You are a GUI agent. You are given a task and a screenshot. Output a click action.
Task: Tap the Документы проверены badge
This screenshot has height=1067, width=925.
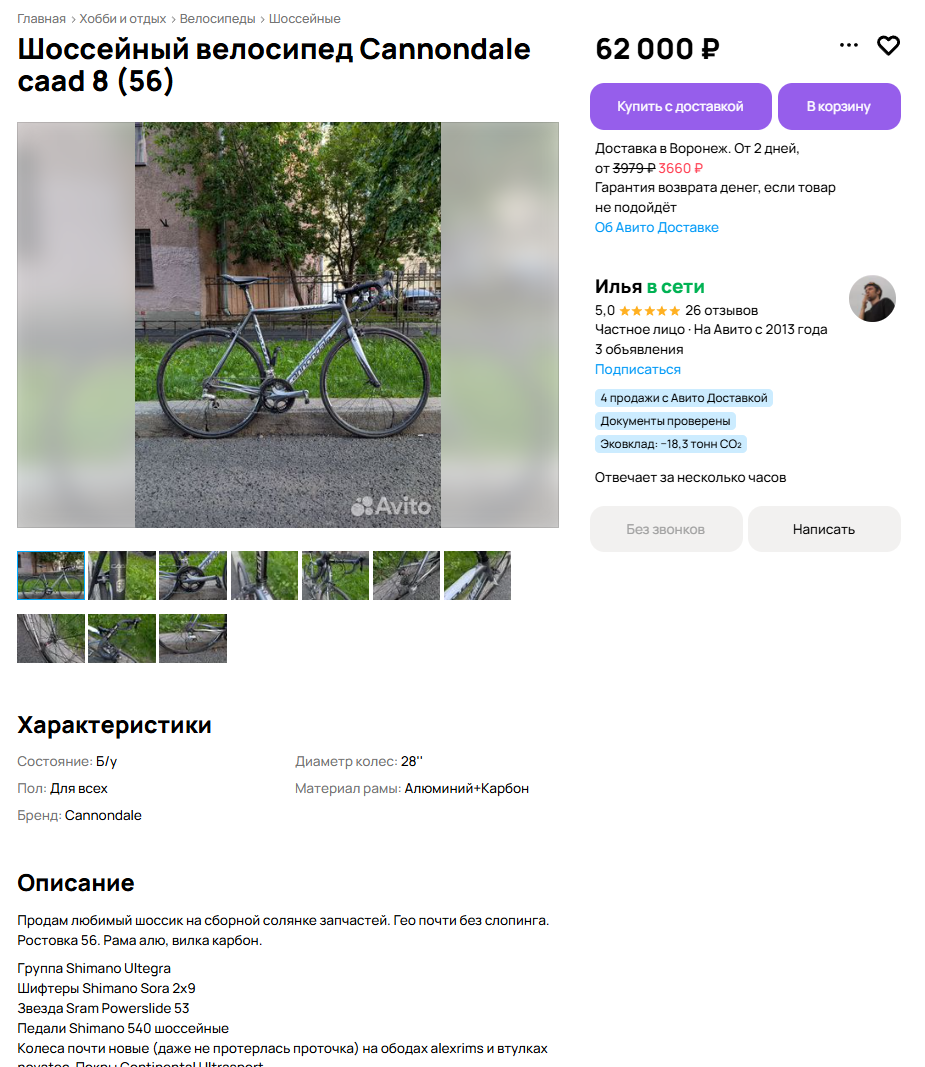coord(665,421)
